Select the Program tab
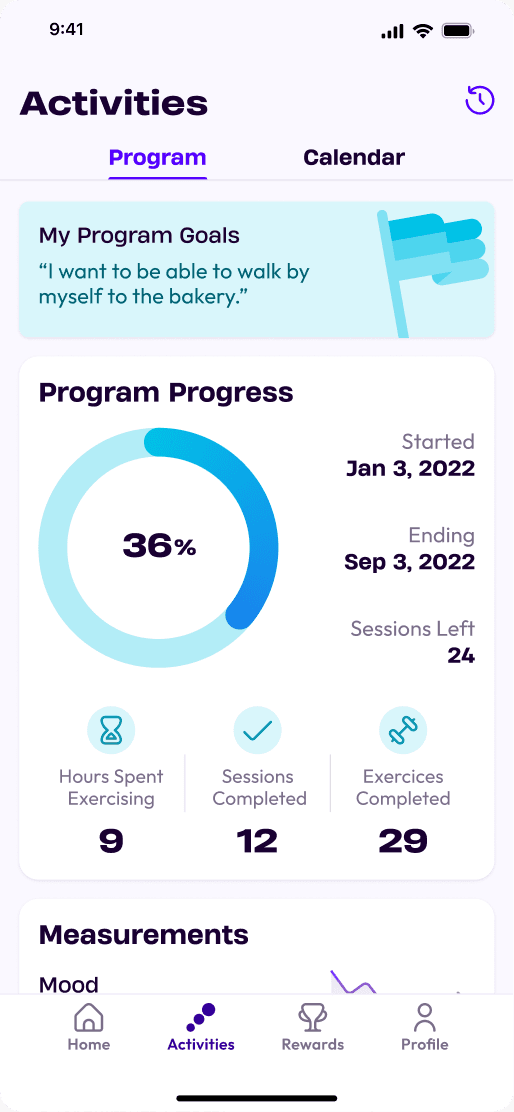The image size is (514, 1112). coord(157,157)
